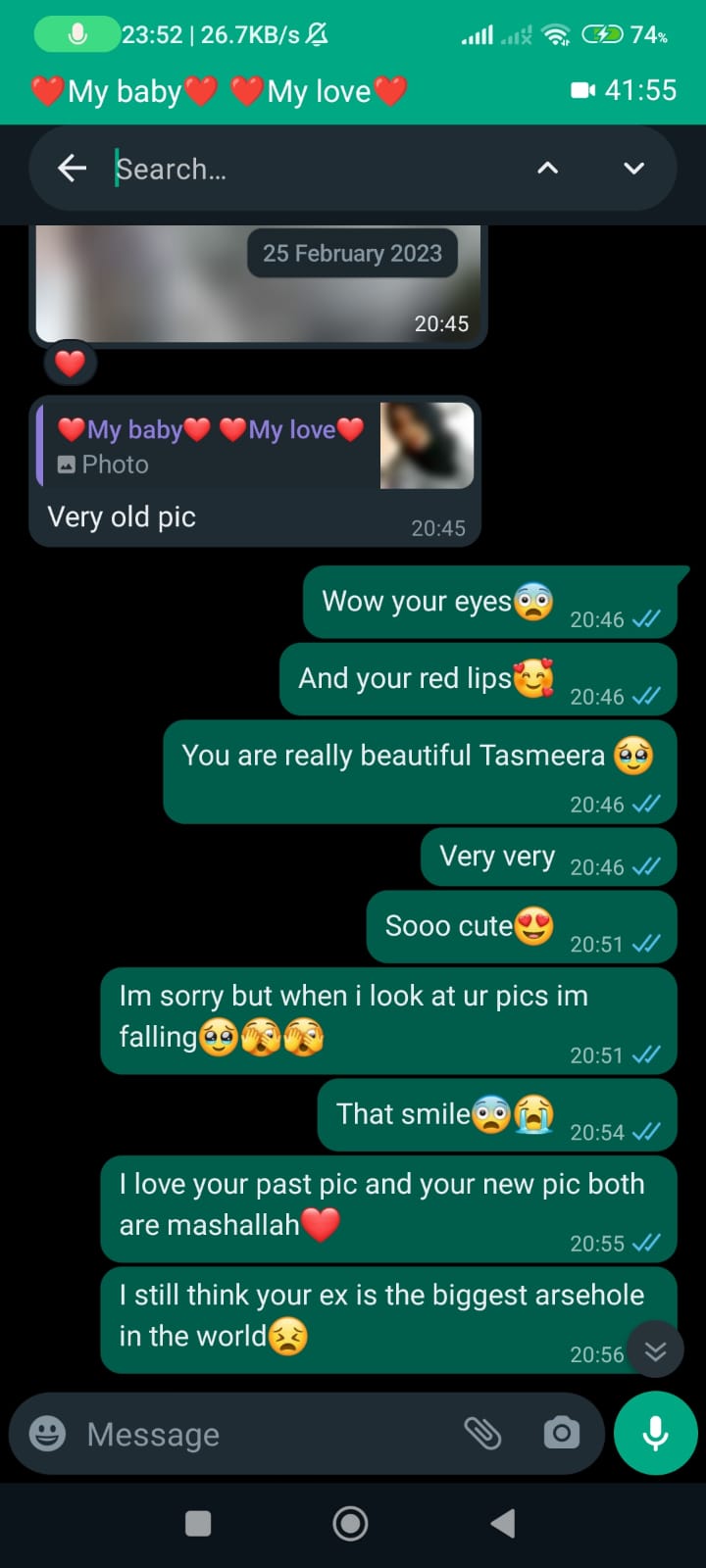Open recent apps

click(198, 1523)
